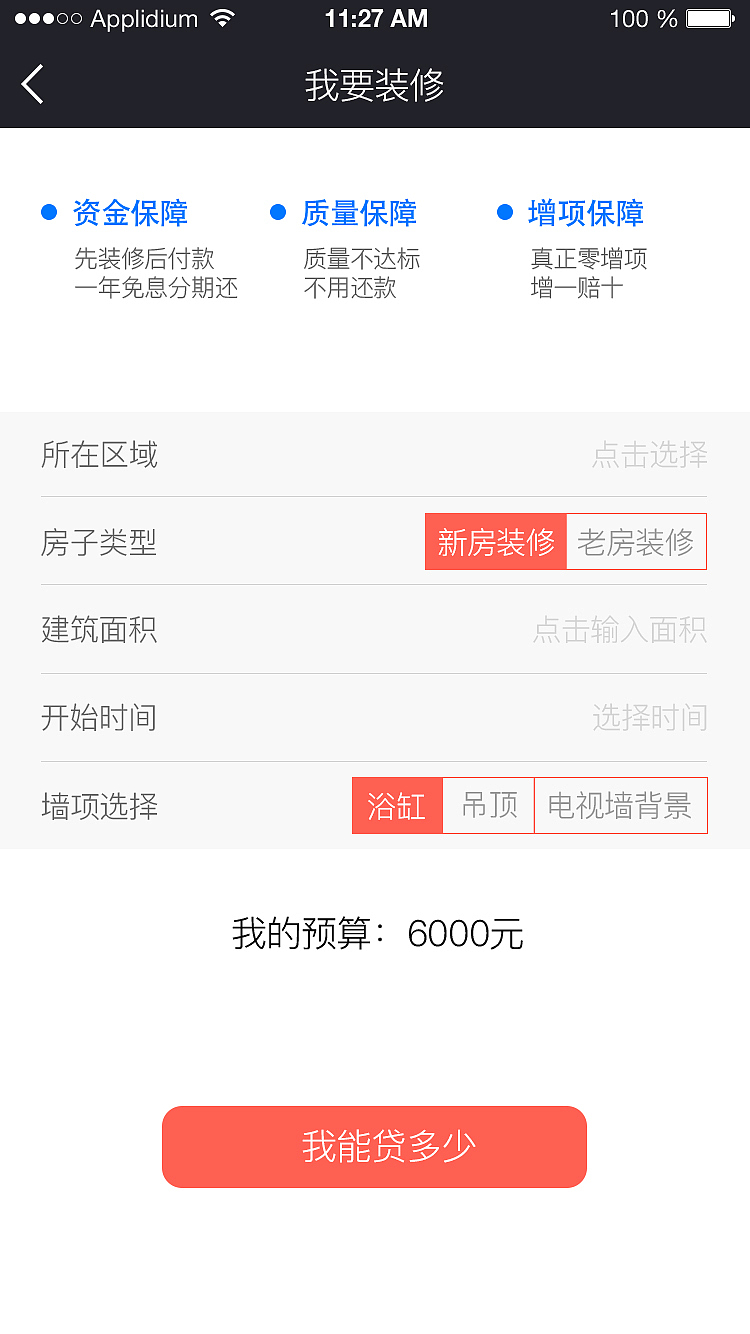Image resolution: width=750 pixels, height=1334 pixels.
Task: Open the 质量保障 guarantee section
Action: point(359,213)
